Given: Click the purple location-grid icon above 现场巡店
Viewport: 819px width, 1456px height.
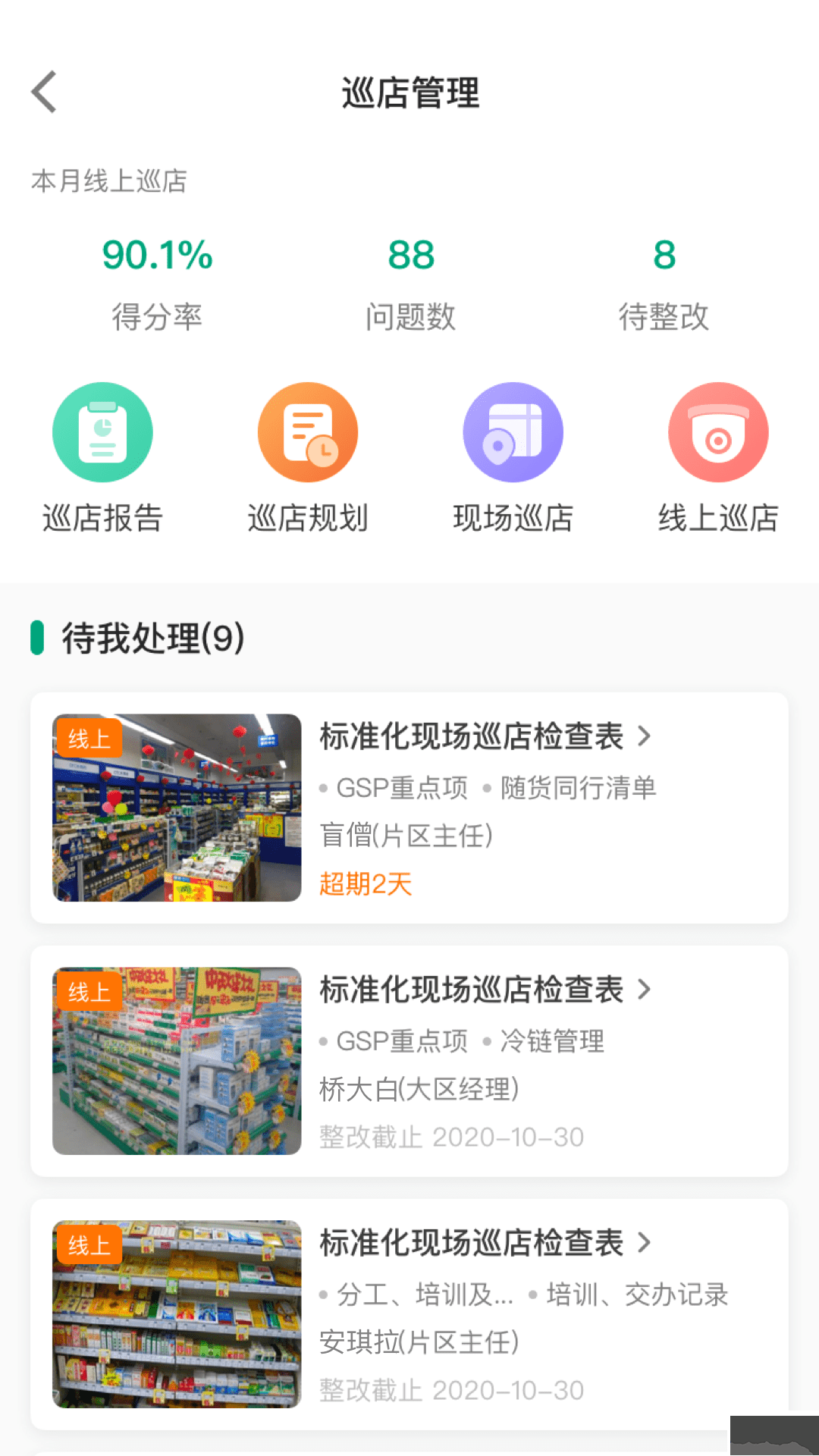Looking at the screenshot, I should pos(513,431).
